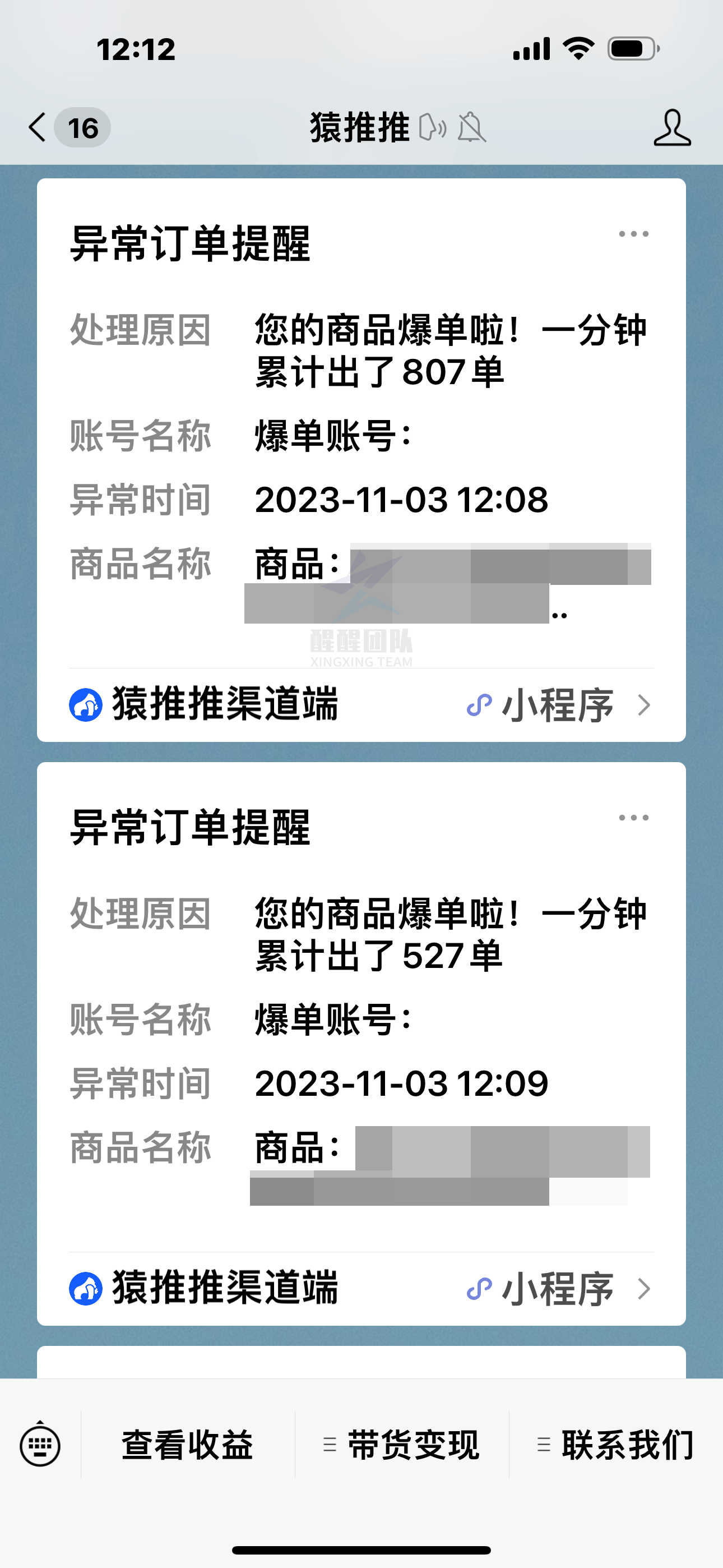723x1568 pixels.
Task: Launch 小程序 from the 12:09 reminder
Action: (x=558, y=1289)
